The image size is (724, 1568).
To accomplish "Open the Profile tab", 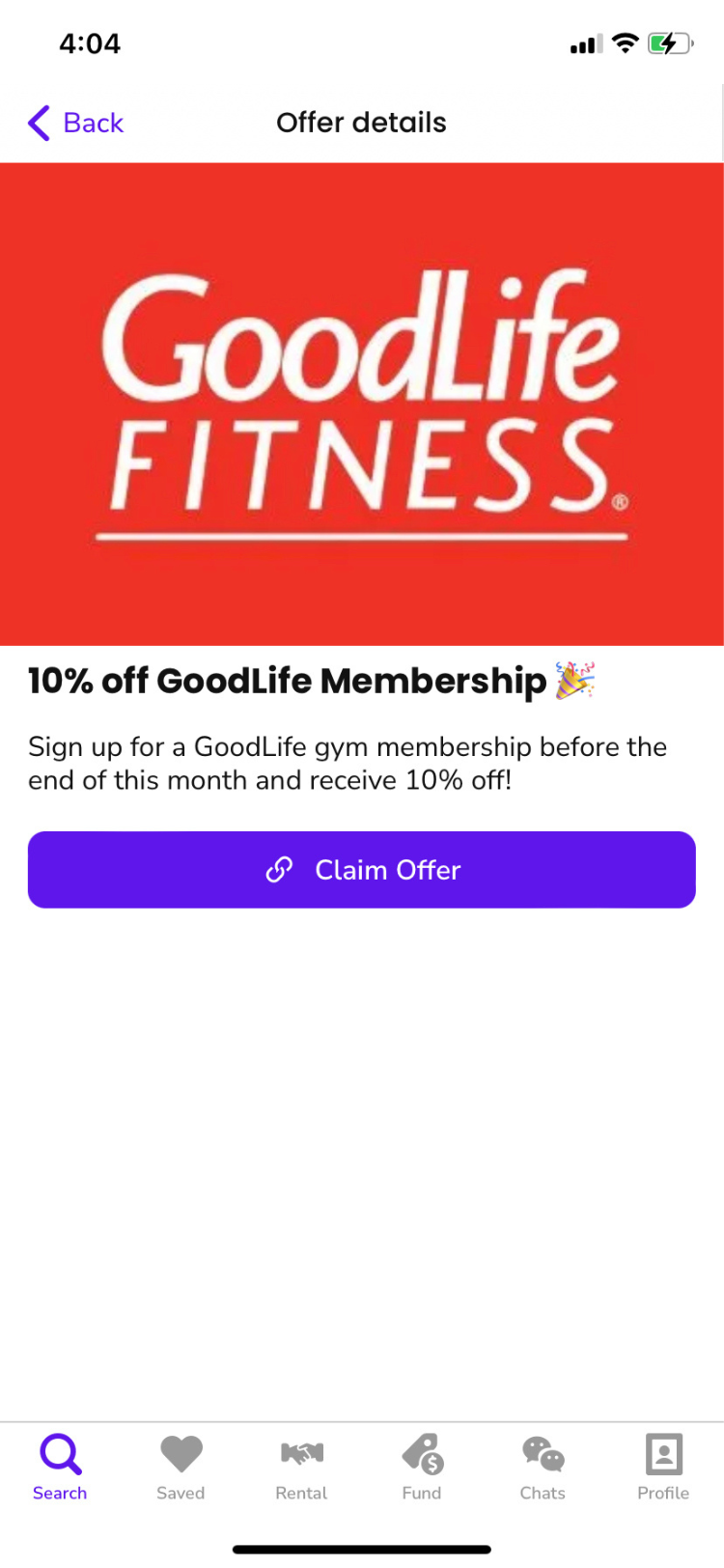I will (x=663, y=1466).
